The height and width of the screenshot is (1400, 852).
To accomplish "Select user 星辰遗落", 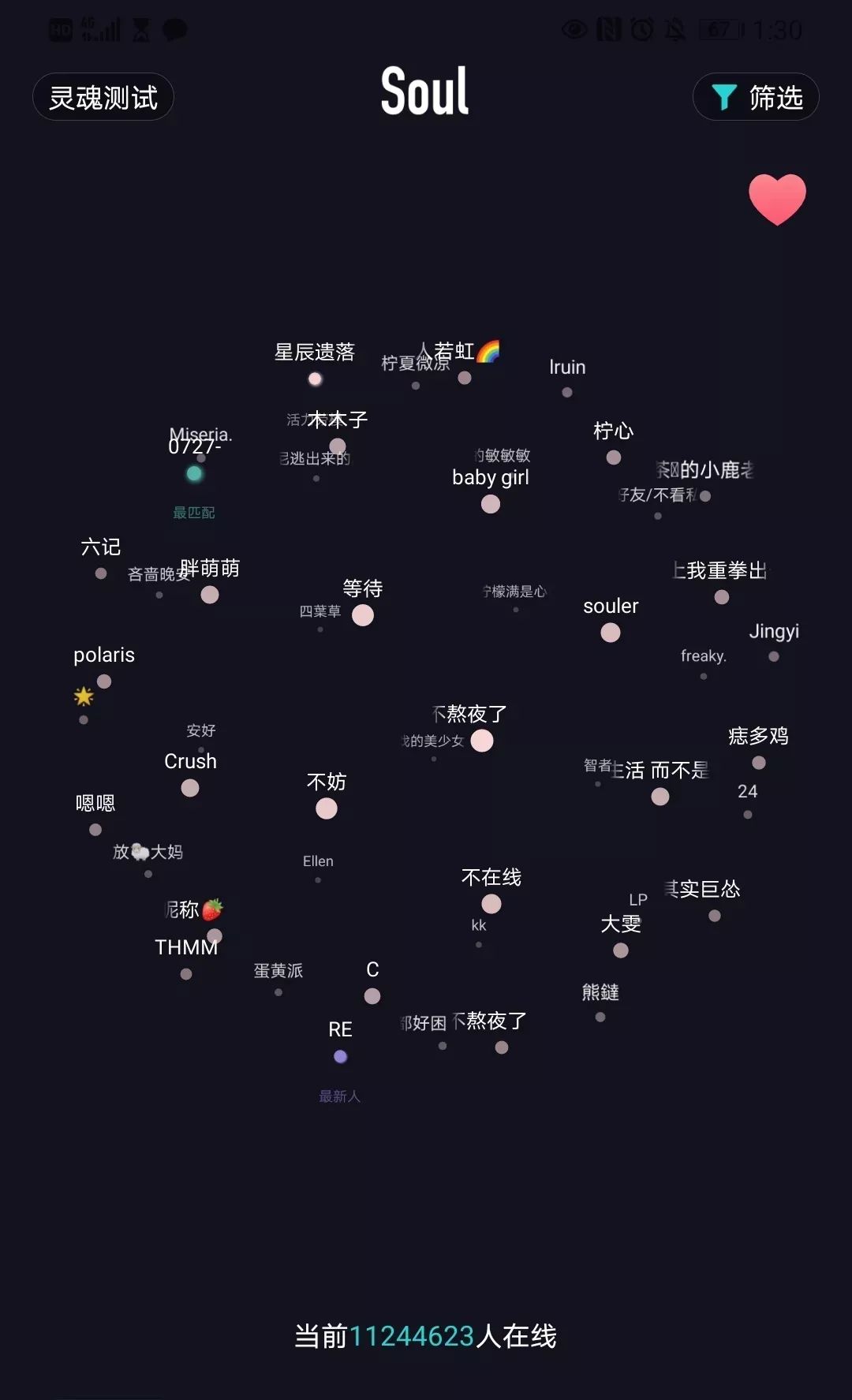I will pos(315,379).
